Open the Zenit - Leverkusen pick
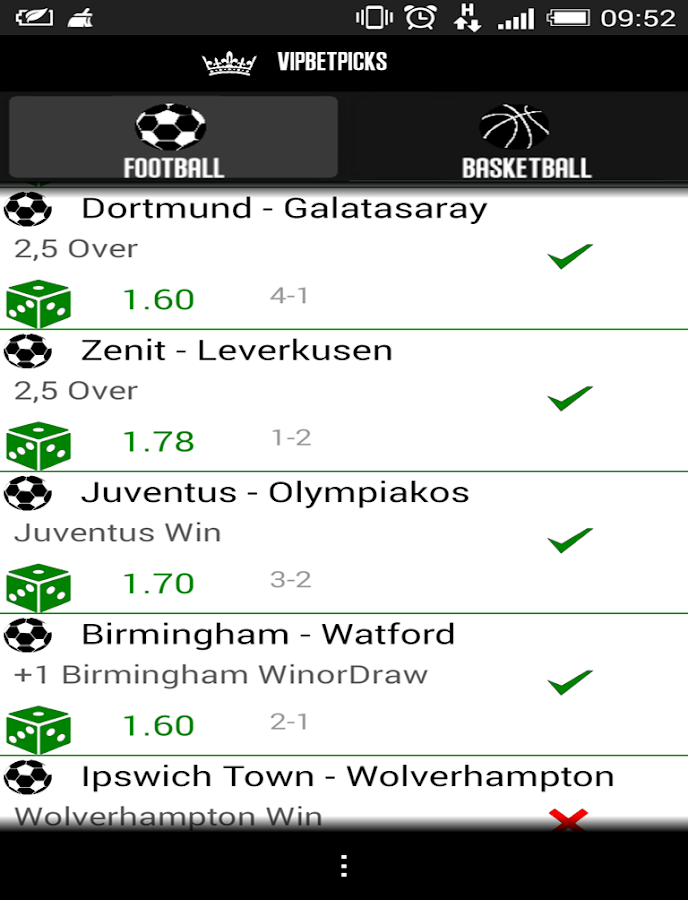 click(237, 351)
